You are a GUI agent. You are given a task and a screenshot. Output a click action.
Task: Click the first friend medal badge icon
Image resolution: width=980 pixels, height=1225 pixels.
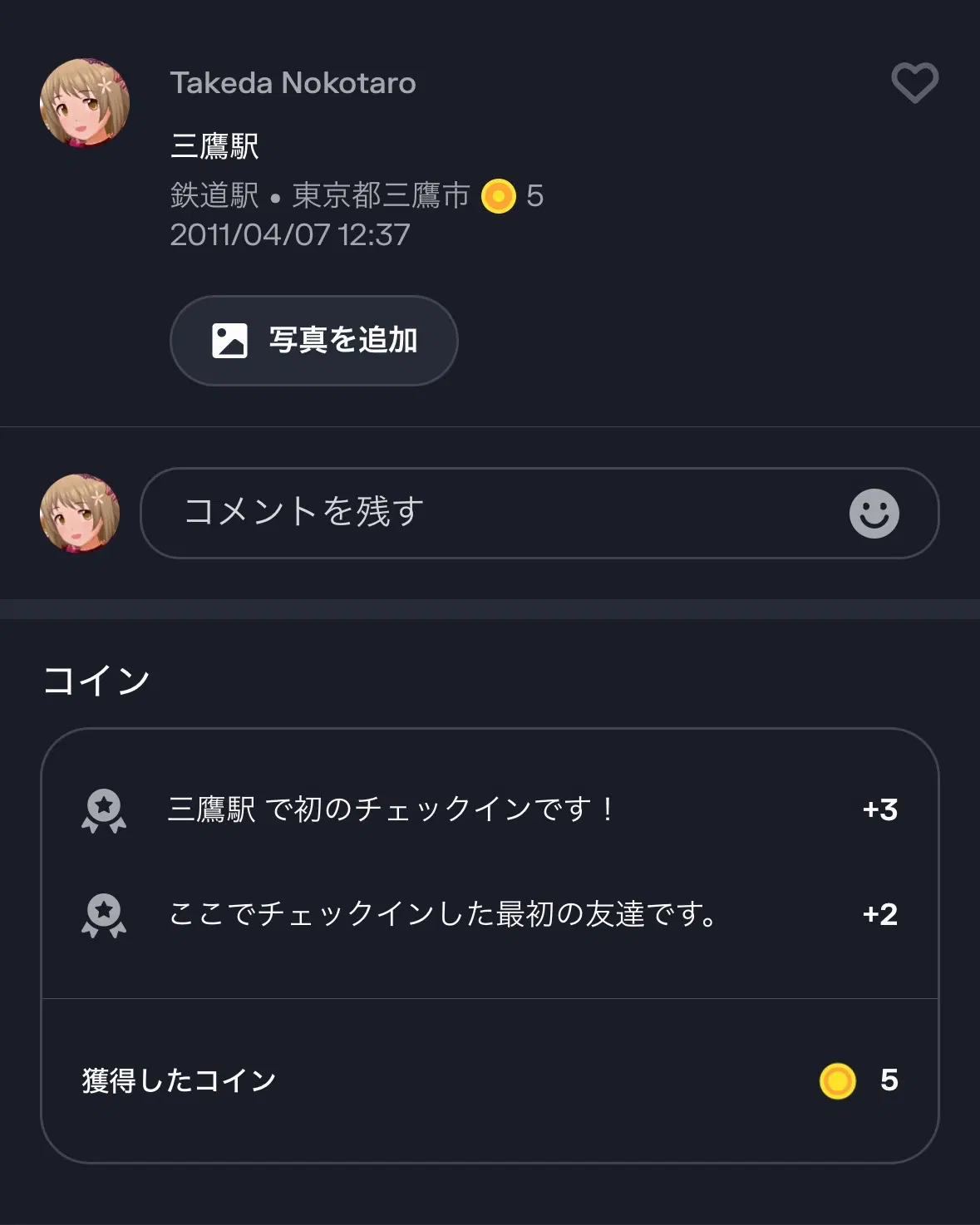pyautogui.click(x=102, y=914)
